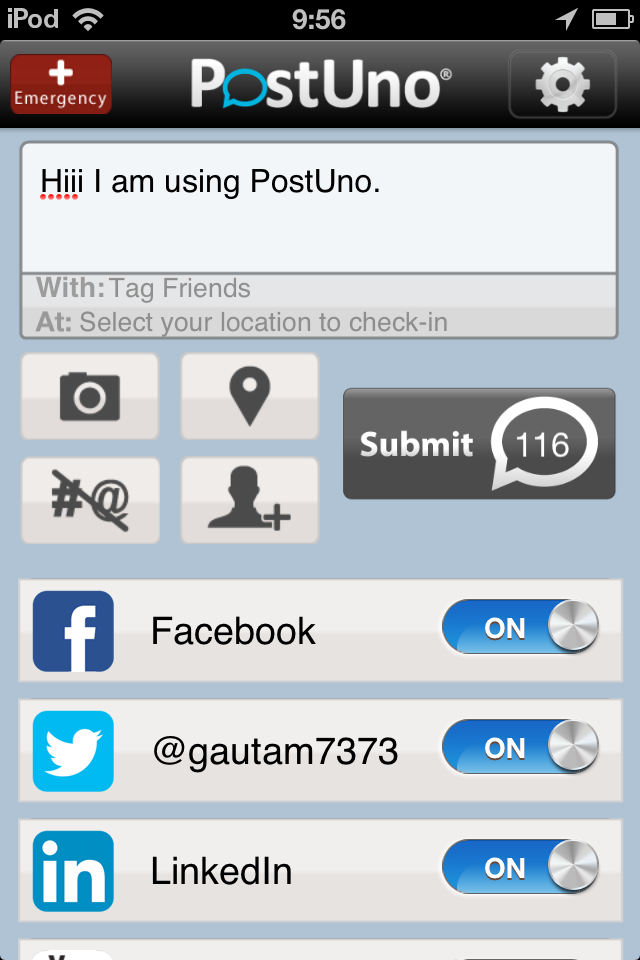Select your location to check-in field
Viewport: 640px width, 960px height.
click(x=318, y=322)
